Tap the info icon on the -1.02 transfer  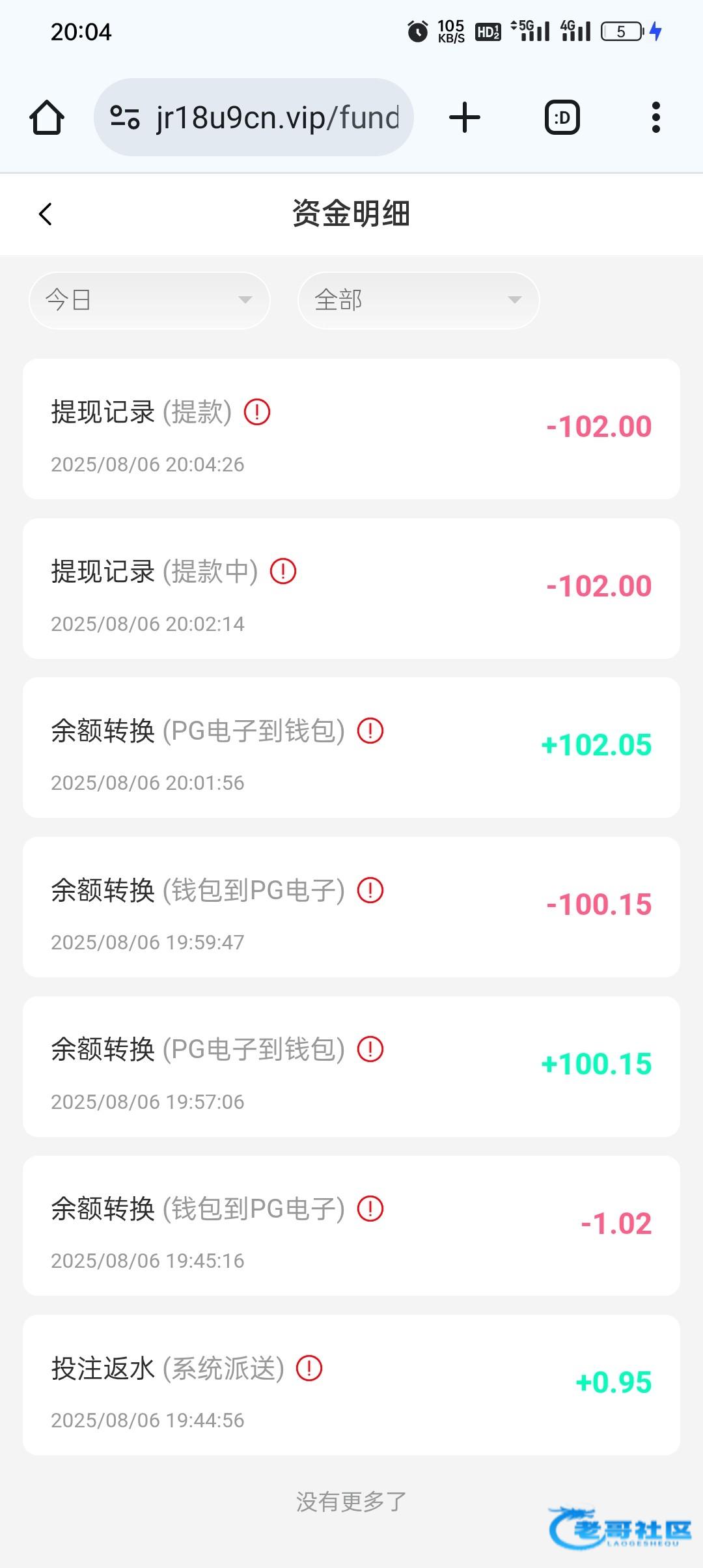[x=370, y=1209]
